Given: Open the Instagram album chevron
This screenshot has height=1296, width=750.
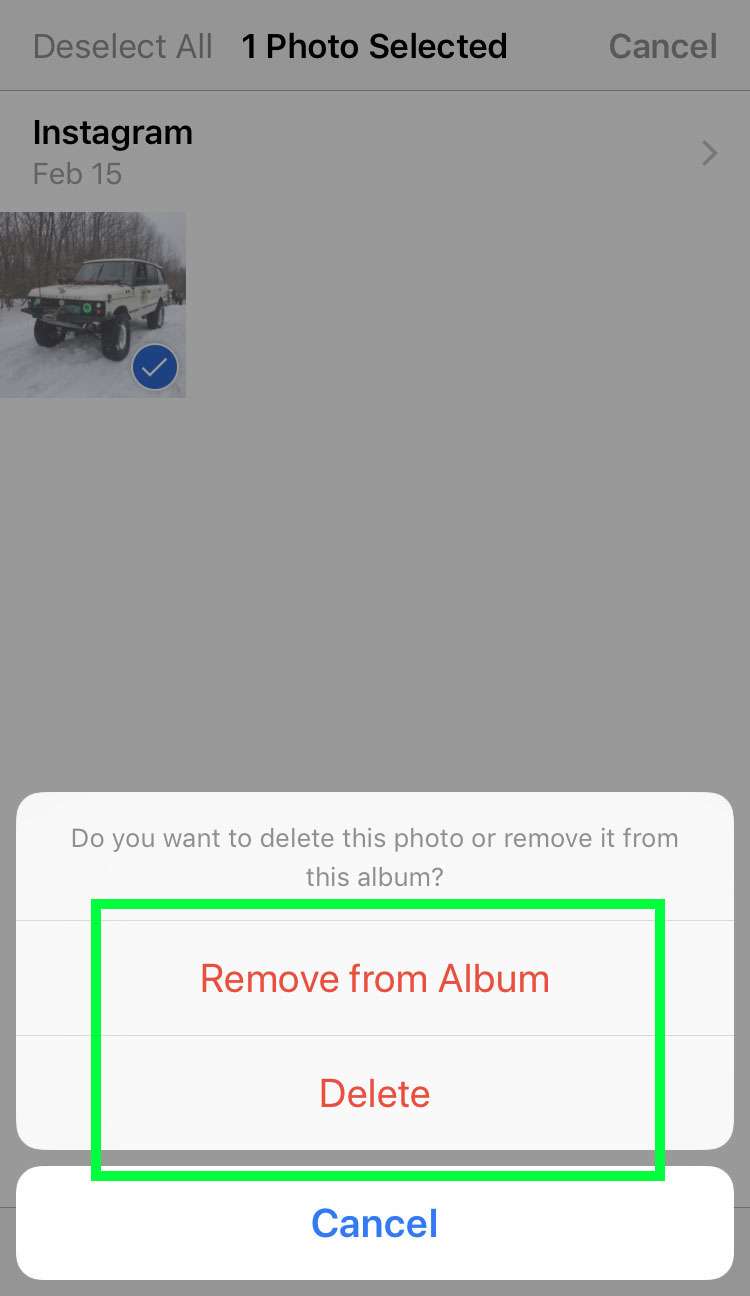Looking at the screenshot, I should click(x=709, y=153).
